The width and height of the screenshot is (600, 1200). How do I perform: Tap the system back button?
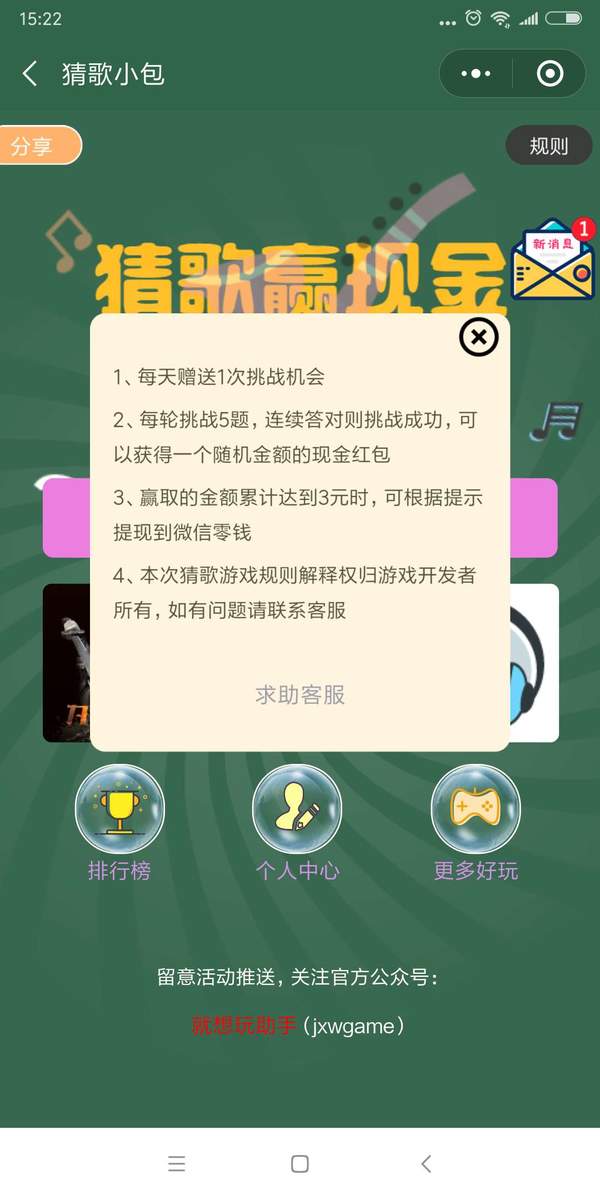tap(426, 1163)
